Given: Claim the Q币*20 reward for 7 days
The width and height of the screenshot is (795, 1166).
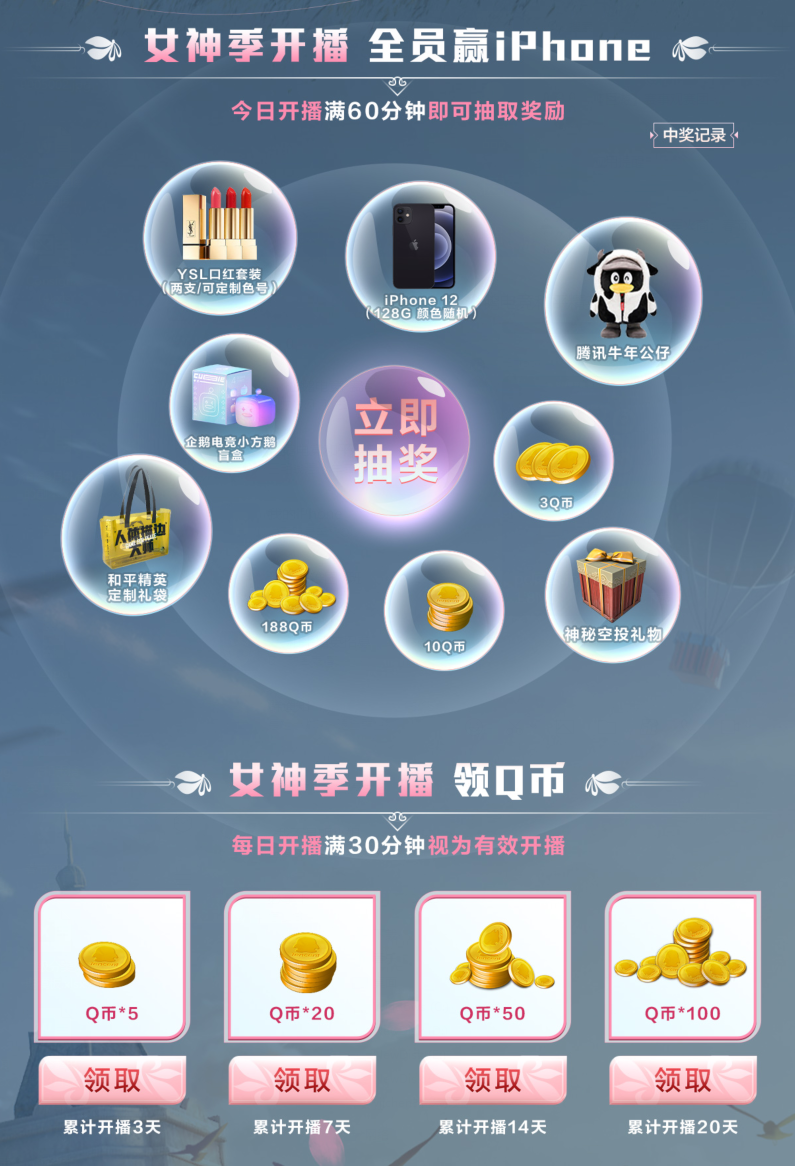Looking at the screenshot, I should [302, 1081].
